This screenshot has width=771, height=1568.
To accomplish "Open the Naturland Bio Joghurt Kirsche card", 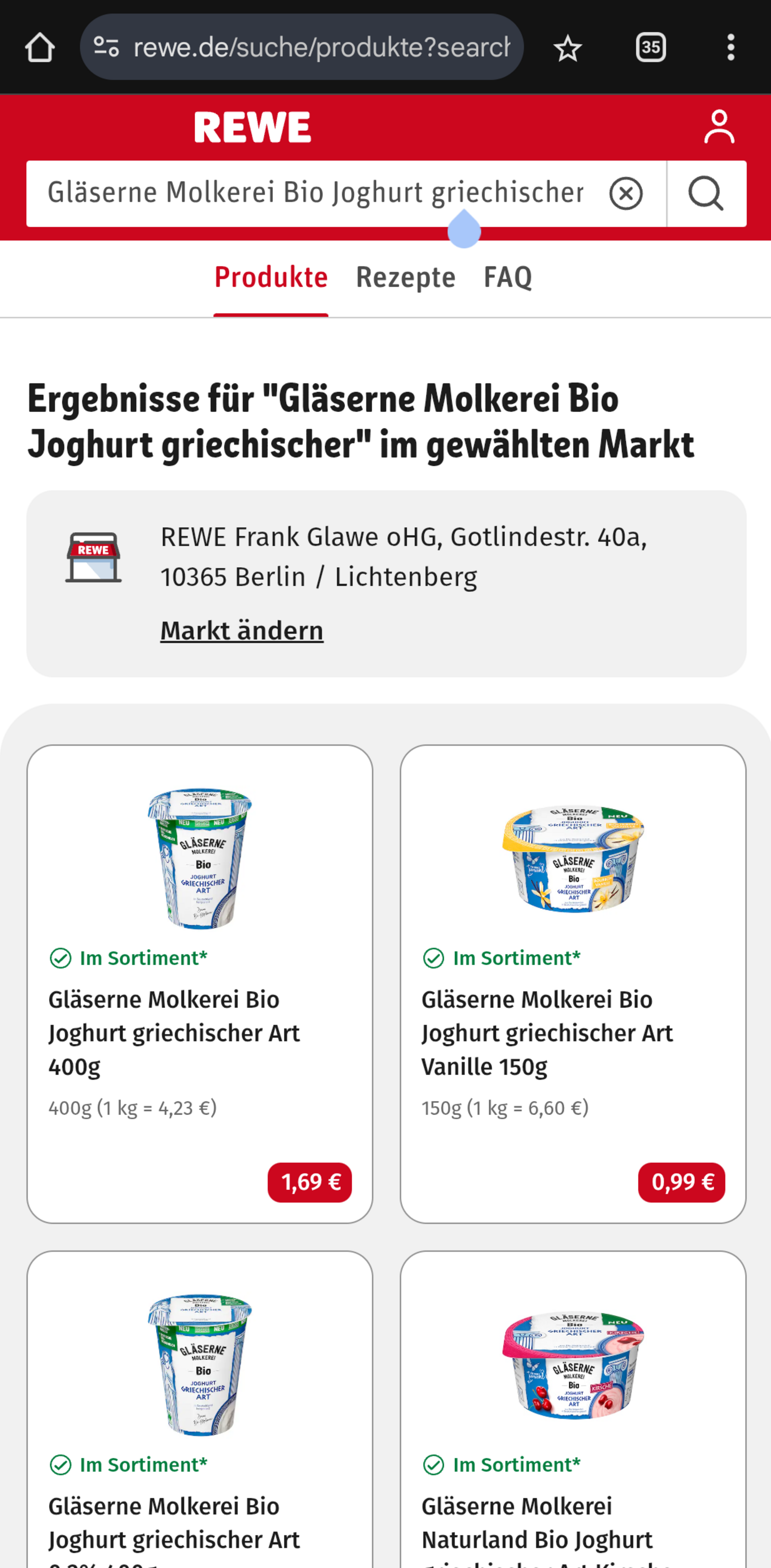I will pyautogui.click(x=573, y=1409).
